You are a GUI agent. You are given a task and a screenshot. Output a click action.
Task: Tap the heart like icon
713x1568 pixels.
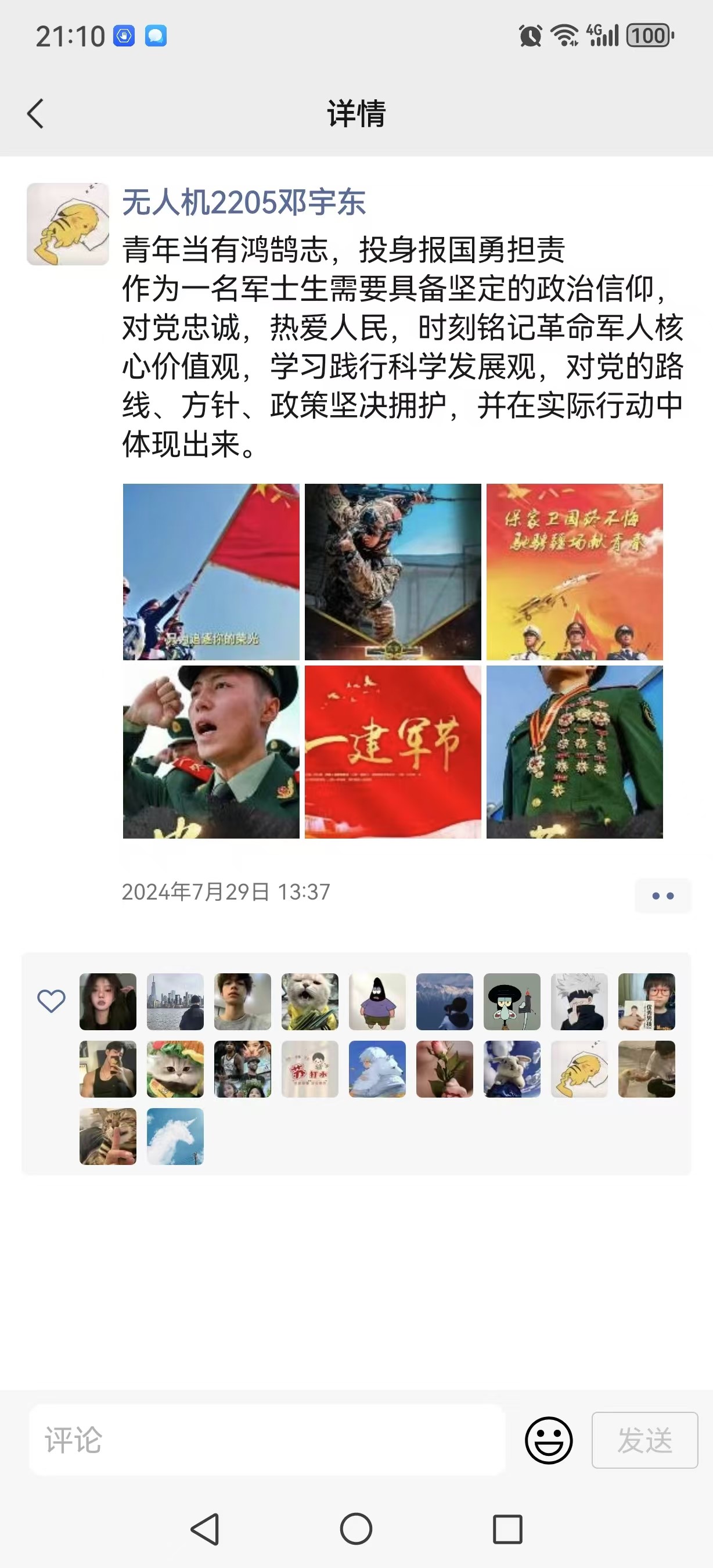tap(51, 1000)
